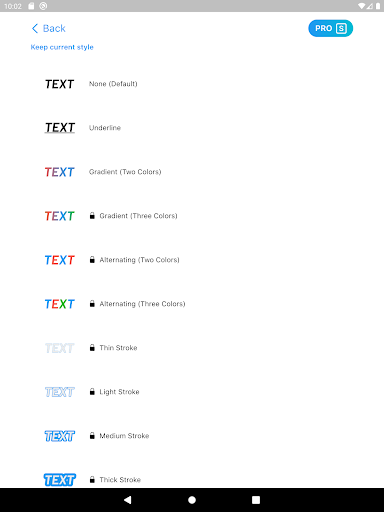This screenshot has width=384, height=512.
Task: Choose the Underline text style
Action: point(192,128)
